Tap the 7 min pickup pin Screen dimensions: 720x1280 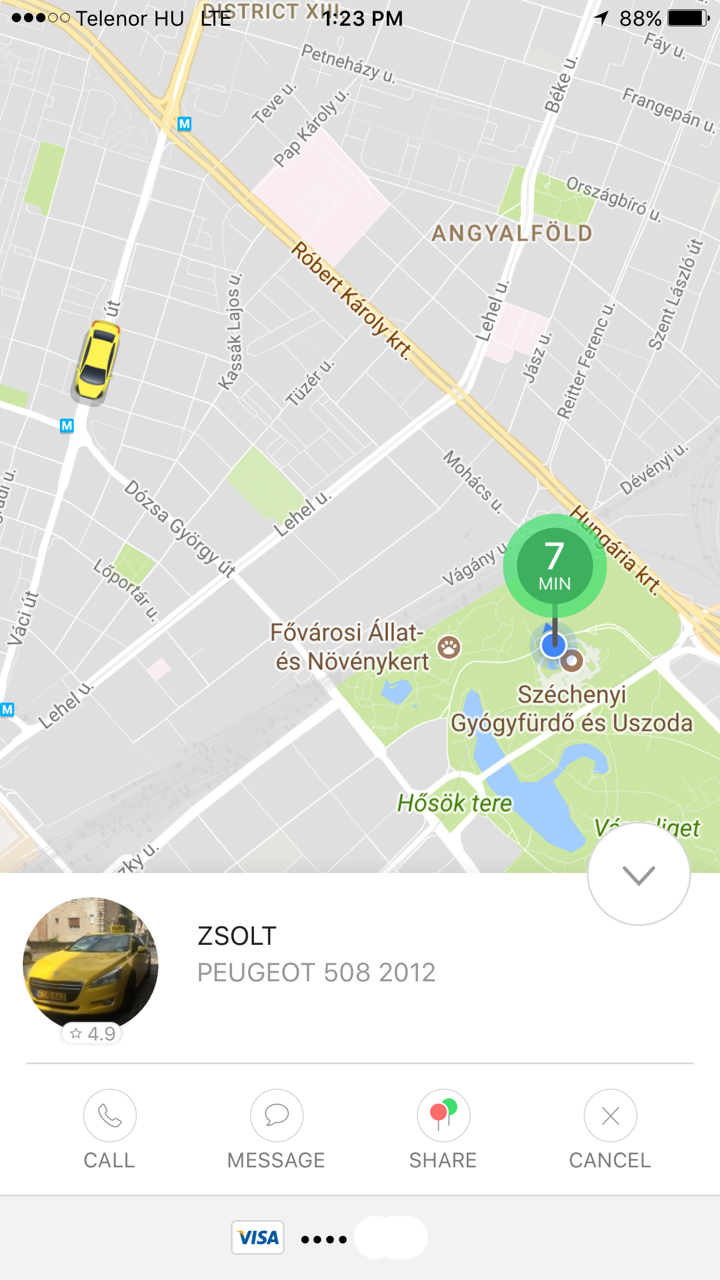(x=554, y=567)
